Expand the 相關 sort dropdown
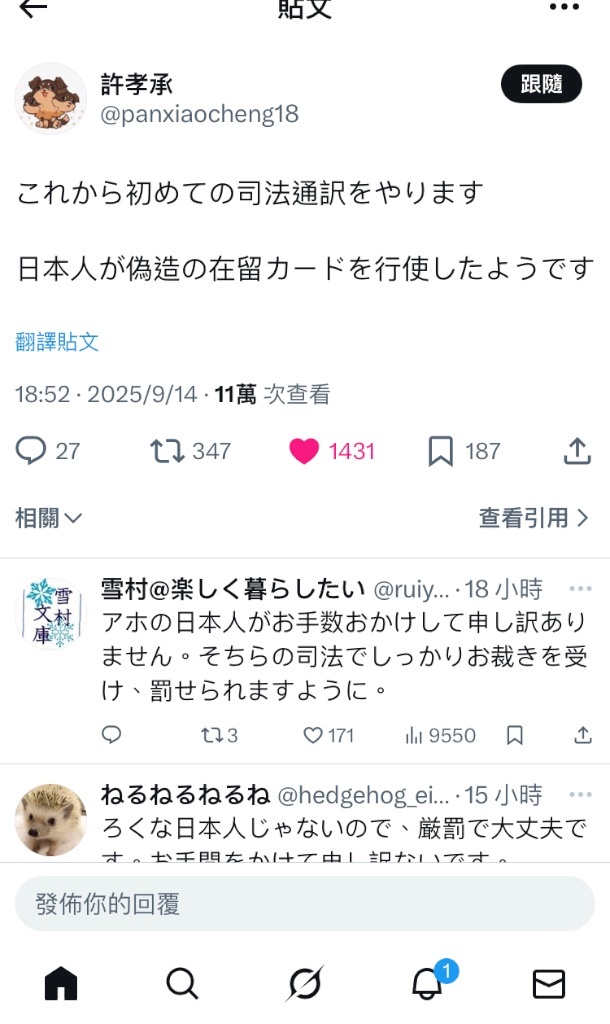 (x=48, y=518)
